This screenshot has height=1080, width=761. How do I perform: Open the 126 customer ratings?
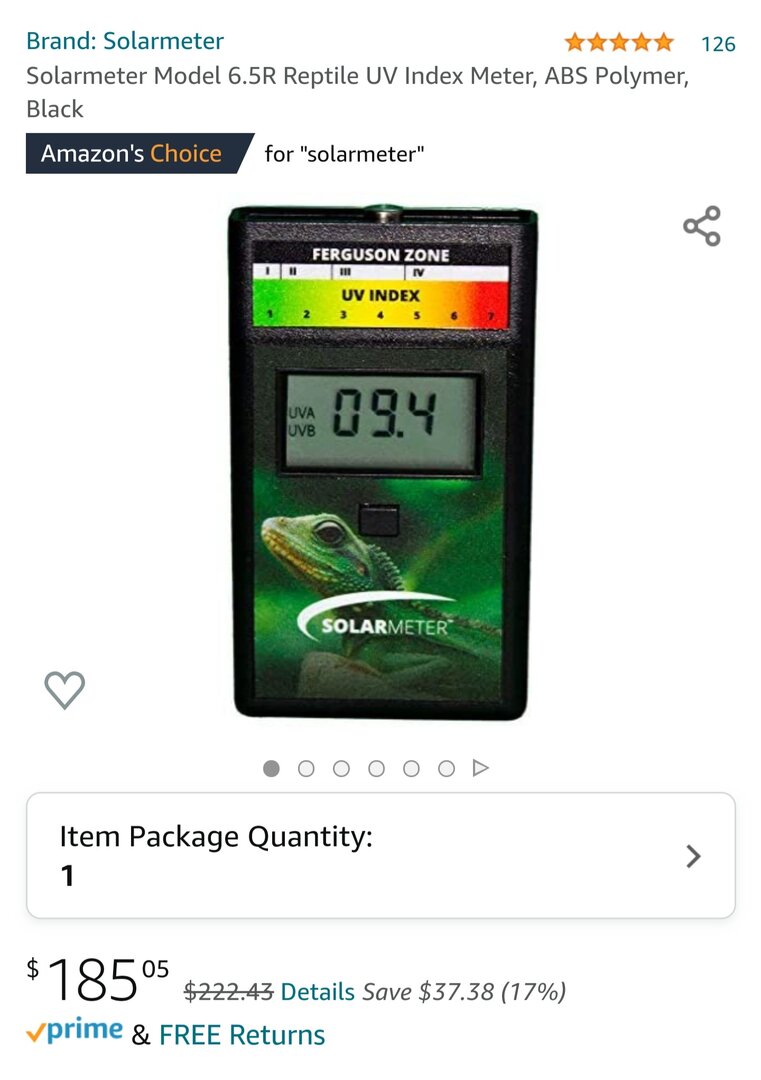[717, 44]
